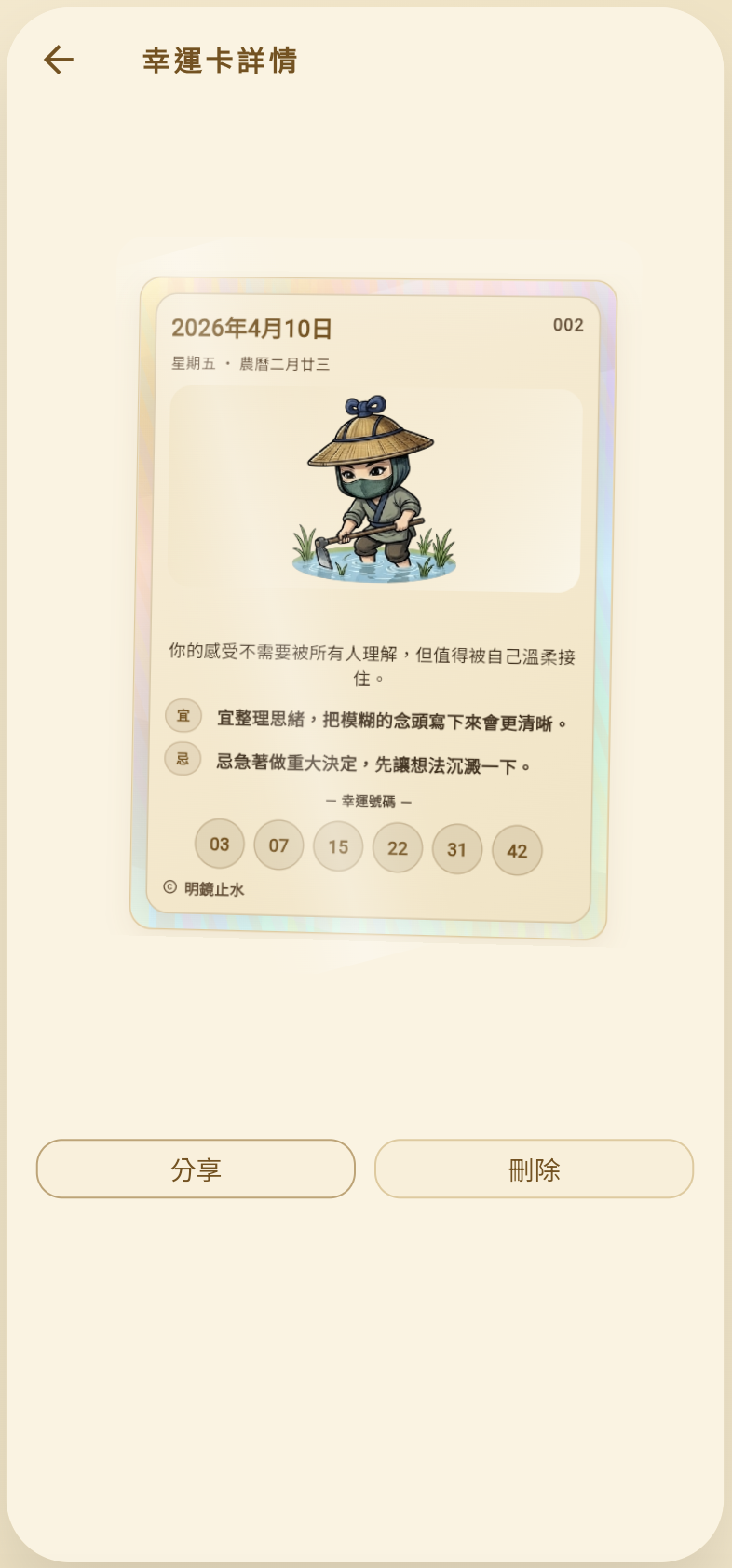Select lucky number ball 07
Screen dimensions: 732x1568
click(x=278, y=845)
